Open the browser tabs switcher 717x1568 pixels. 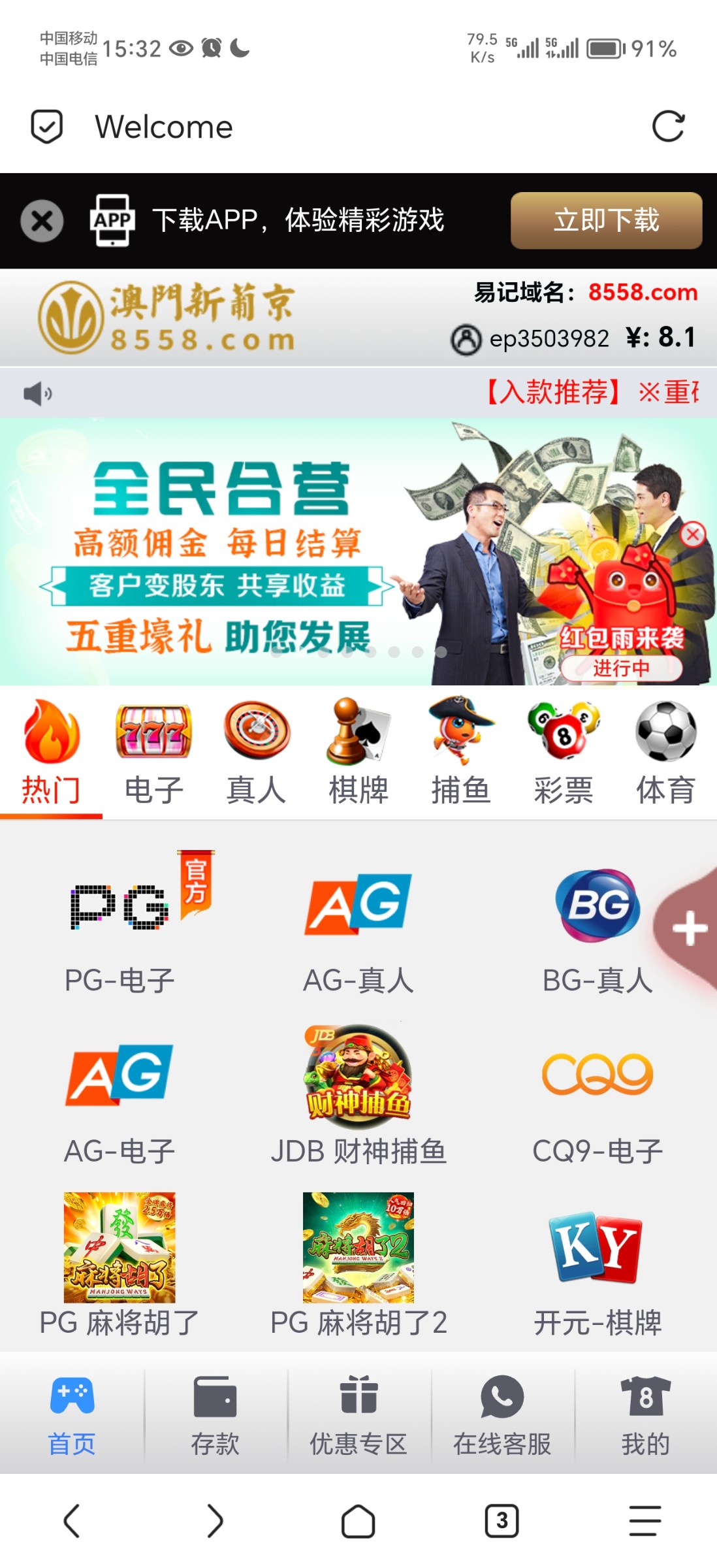[x=502, y=1521]
